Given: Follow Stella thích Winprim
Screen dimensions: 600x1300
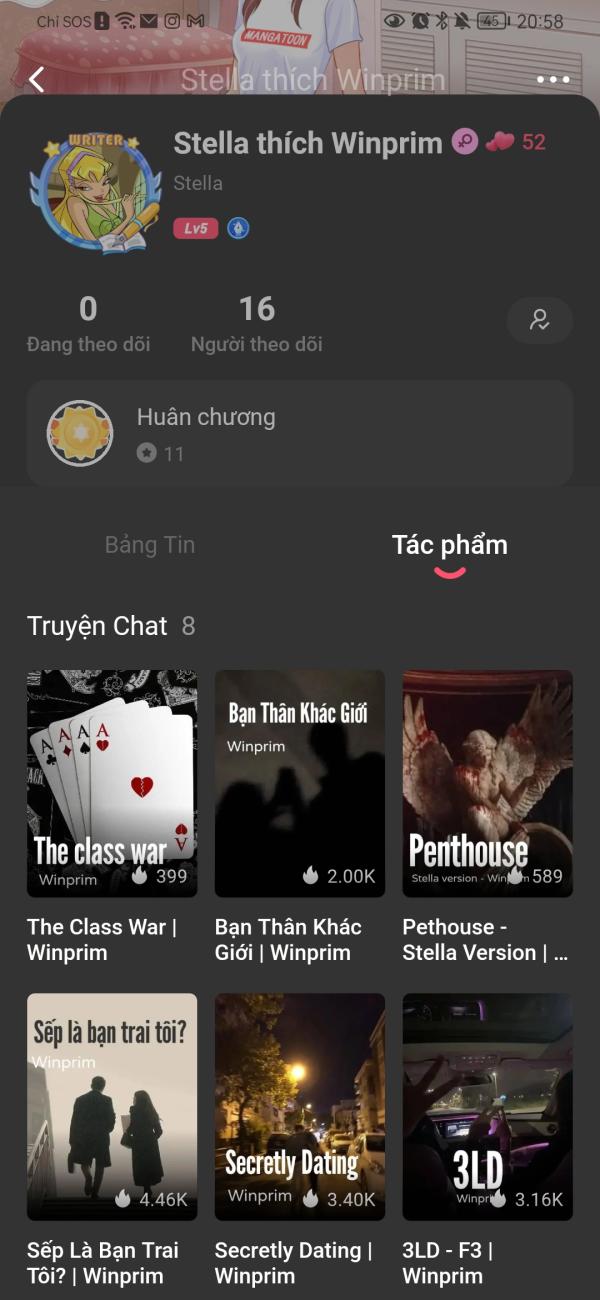Looking at the screenshot, I should click(x=539, y=320).
